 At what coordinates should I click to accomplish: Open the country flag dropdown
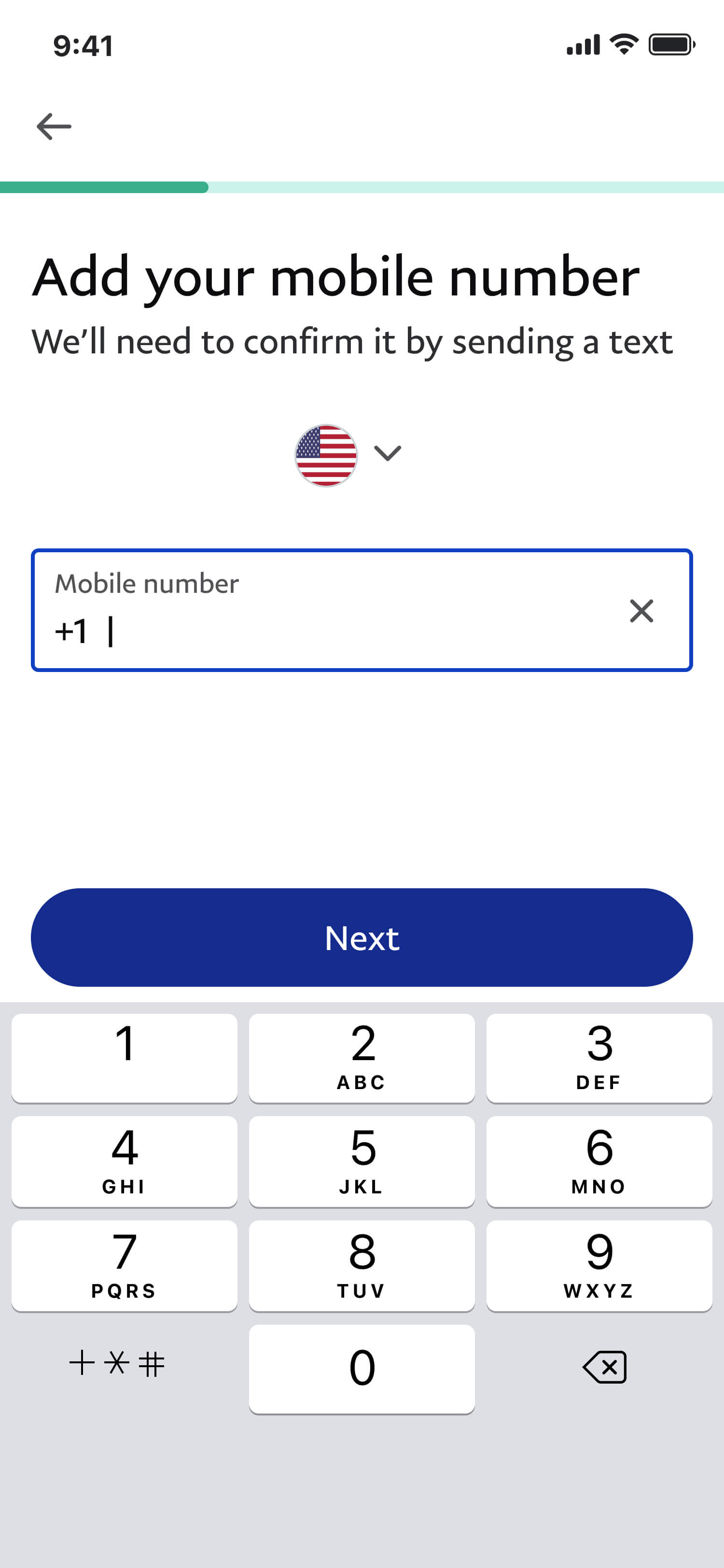point(348,455)
